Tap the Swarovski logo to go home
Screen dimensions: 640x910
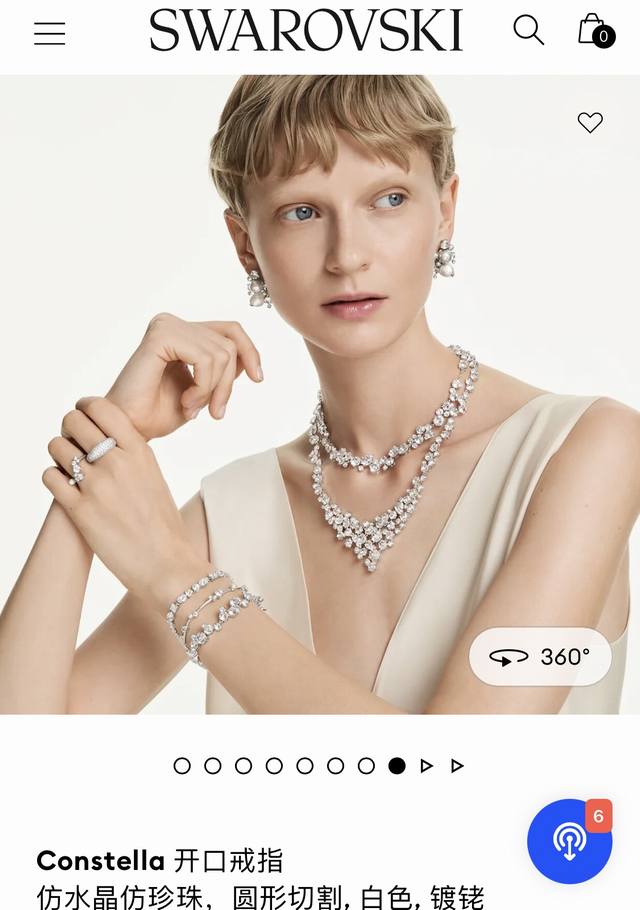306,31
